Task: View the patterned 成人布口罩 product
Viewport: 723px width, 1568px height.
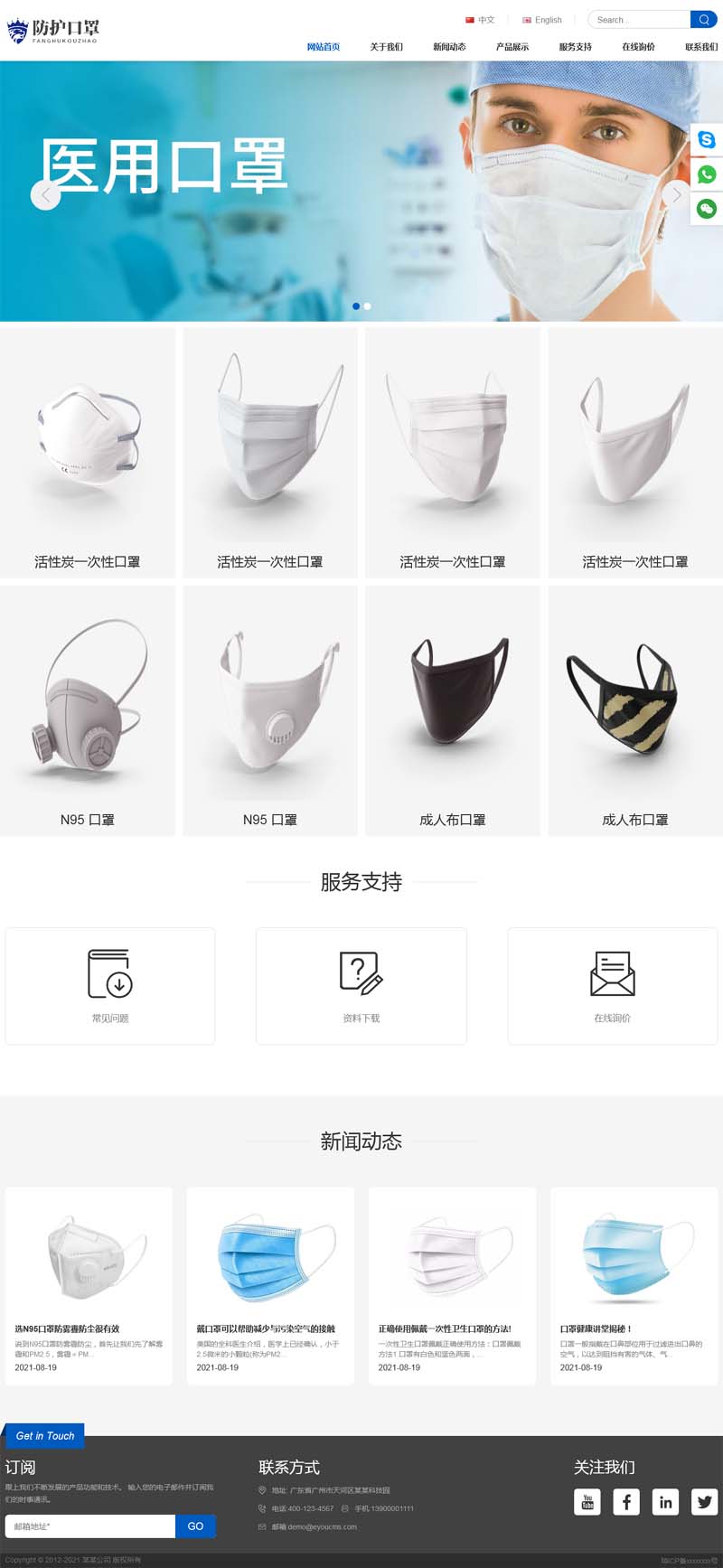Action: [x=635, y=710]
